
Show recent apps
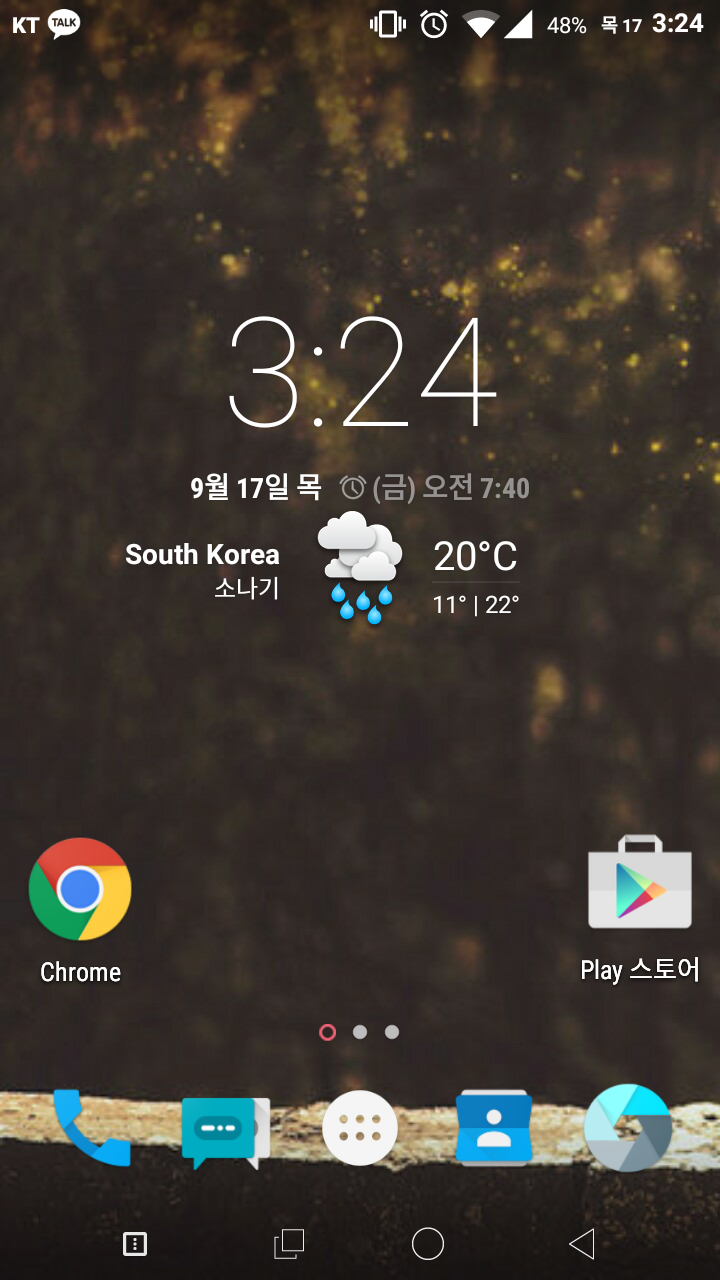[289, 1243]
